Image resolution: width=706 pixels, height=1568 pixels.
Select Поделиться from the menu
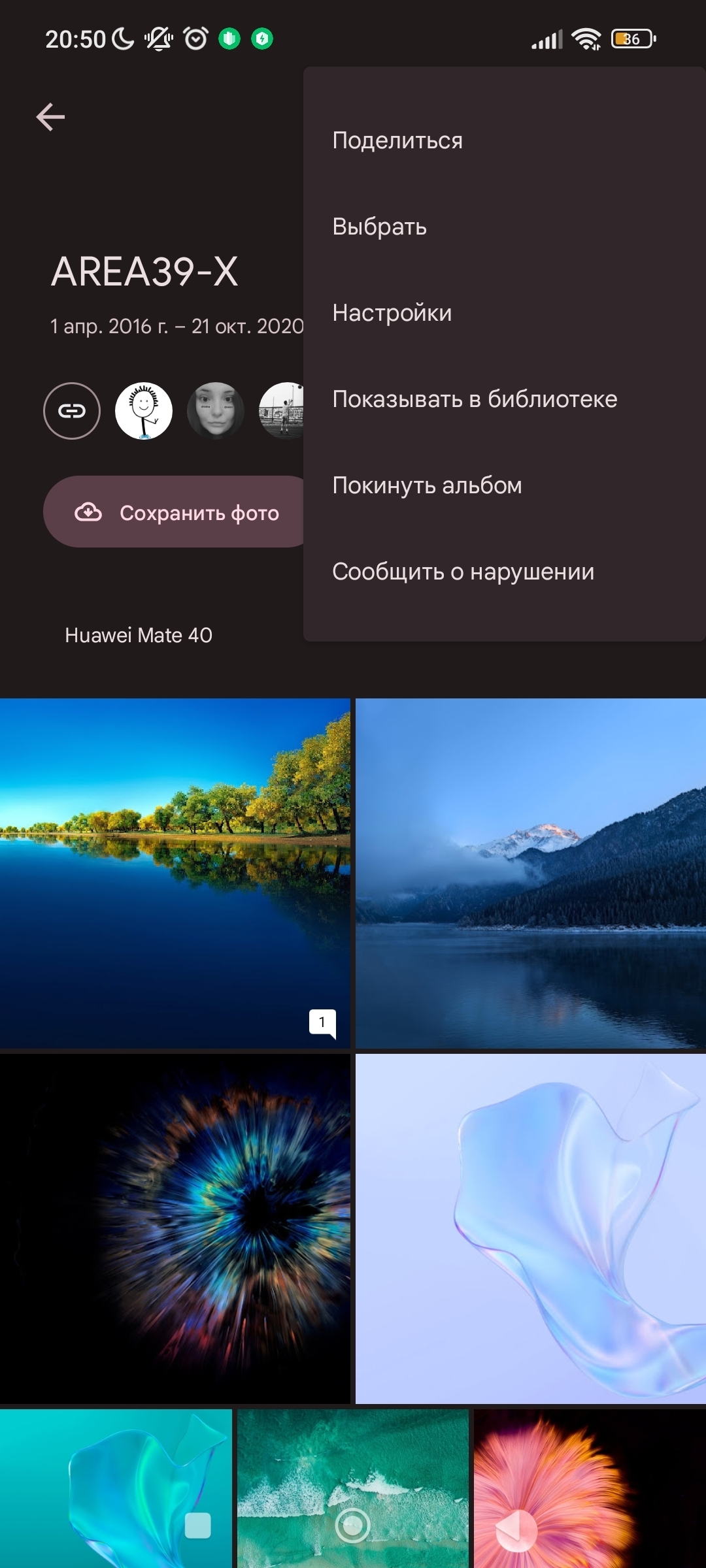point(397,140)
